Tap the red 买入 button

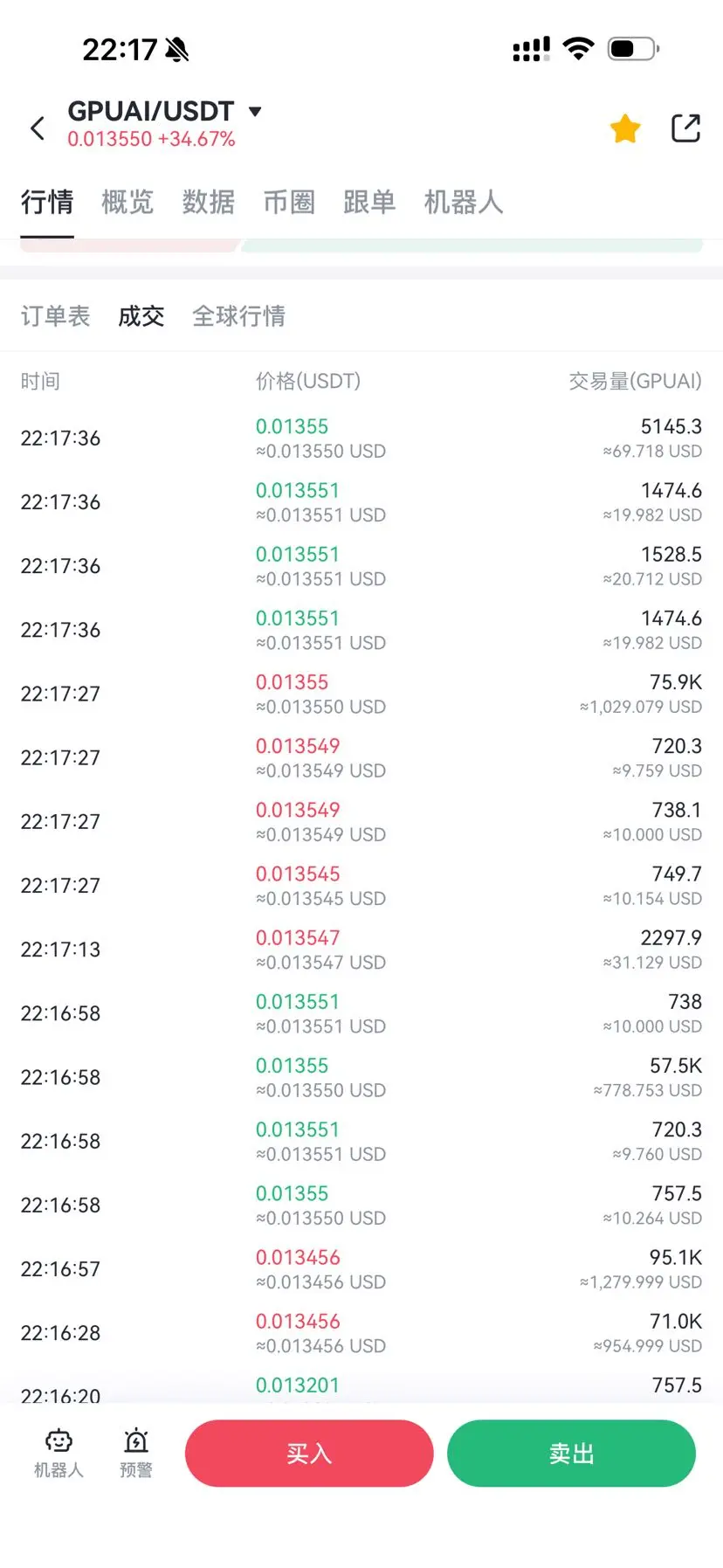(309, 1454)
